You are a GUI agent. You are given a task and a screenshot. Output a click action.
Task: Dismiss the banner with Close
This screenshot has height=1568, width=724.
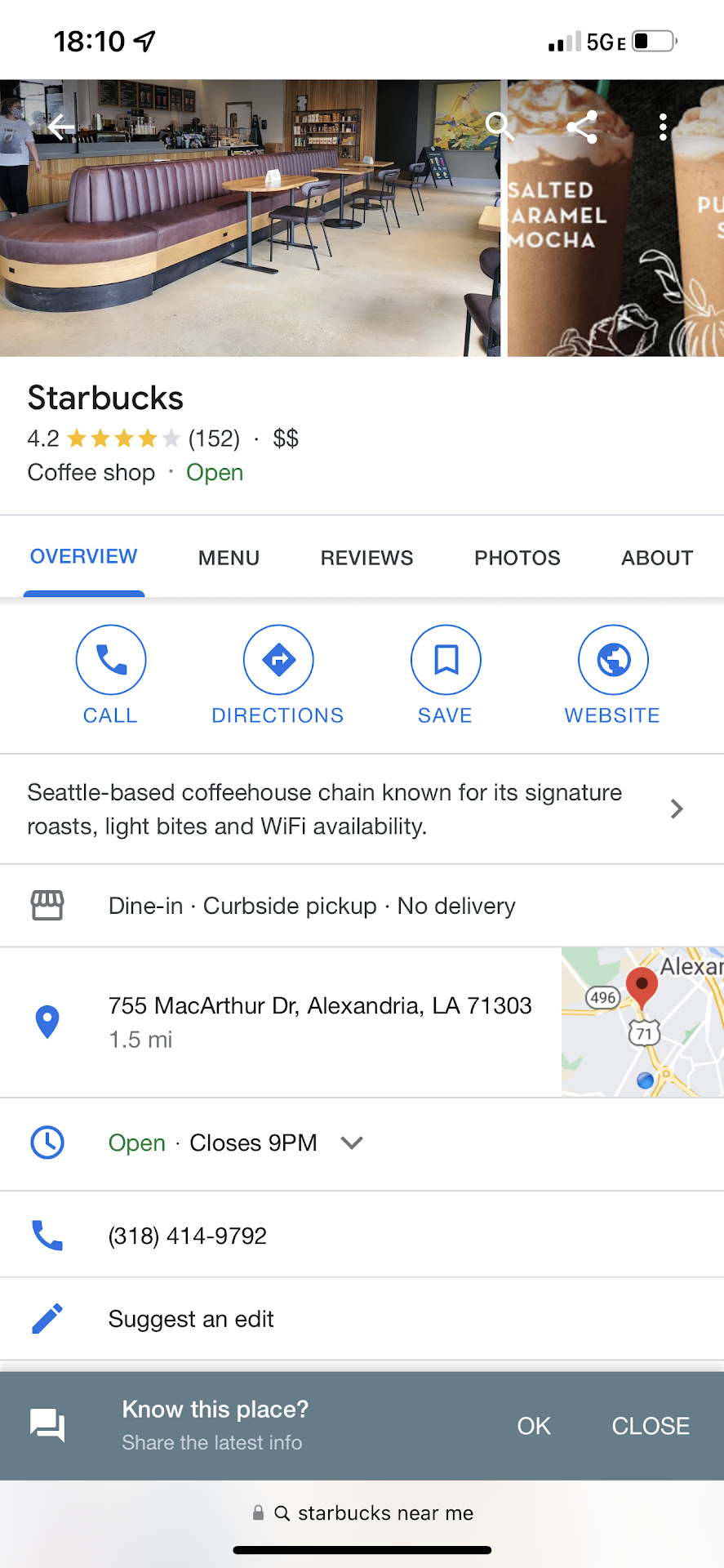click(x=651, y=1426)
